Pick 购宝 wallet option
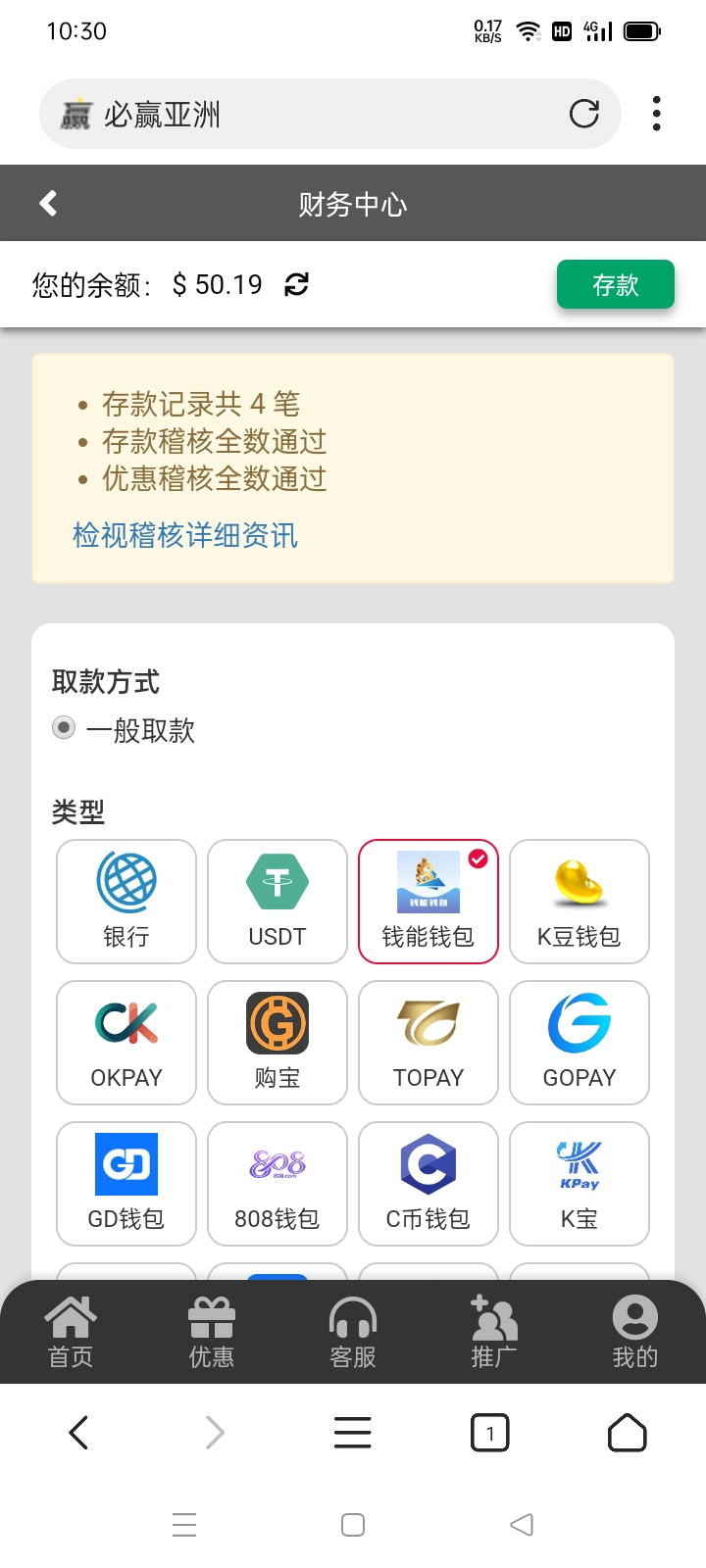The image size is (706, 1568). [277, 1042]
